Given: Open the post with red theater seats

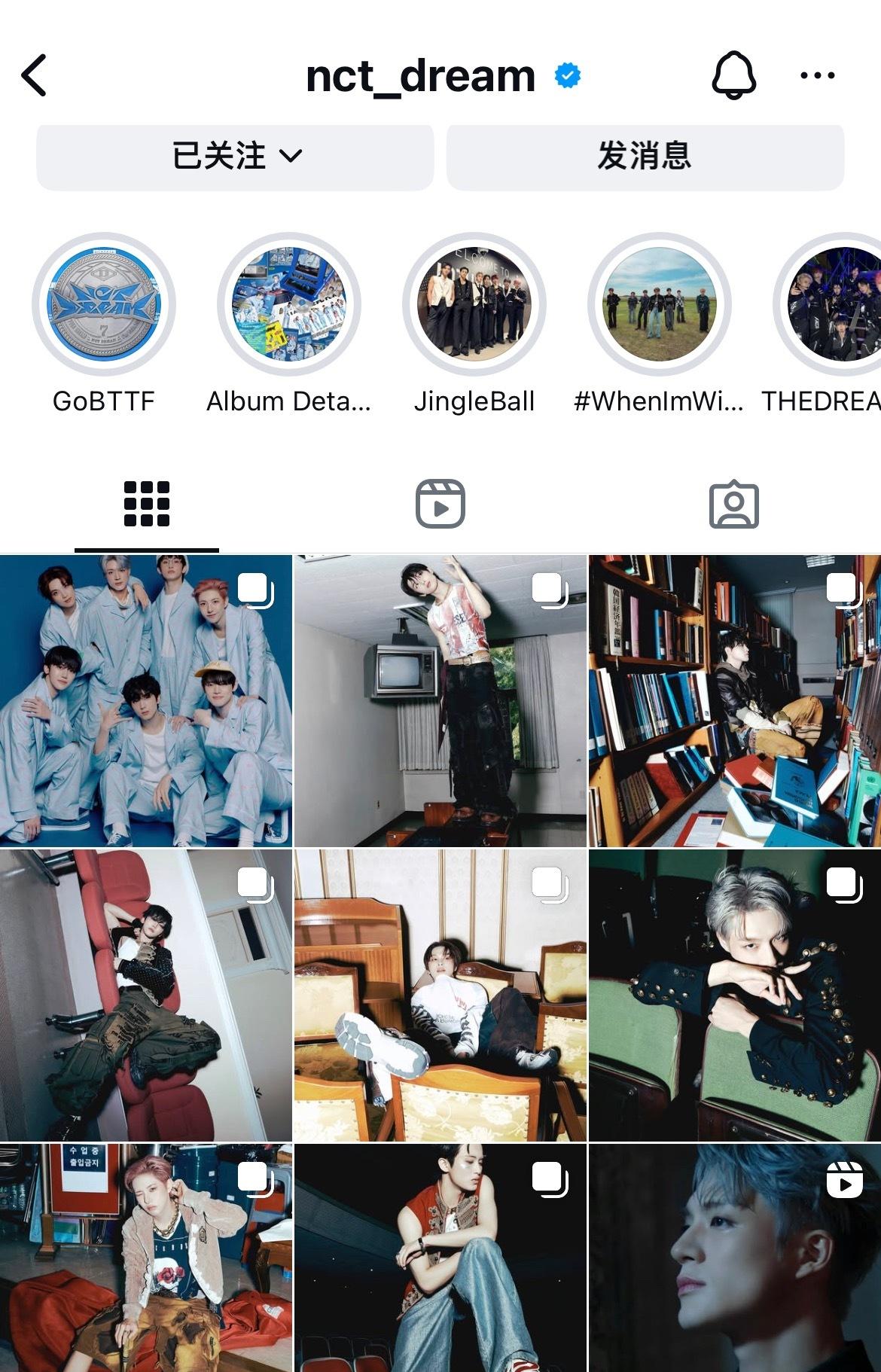Looking at the screenshot, I should click(x=146, y=995).
